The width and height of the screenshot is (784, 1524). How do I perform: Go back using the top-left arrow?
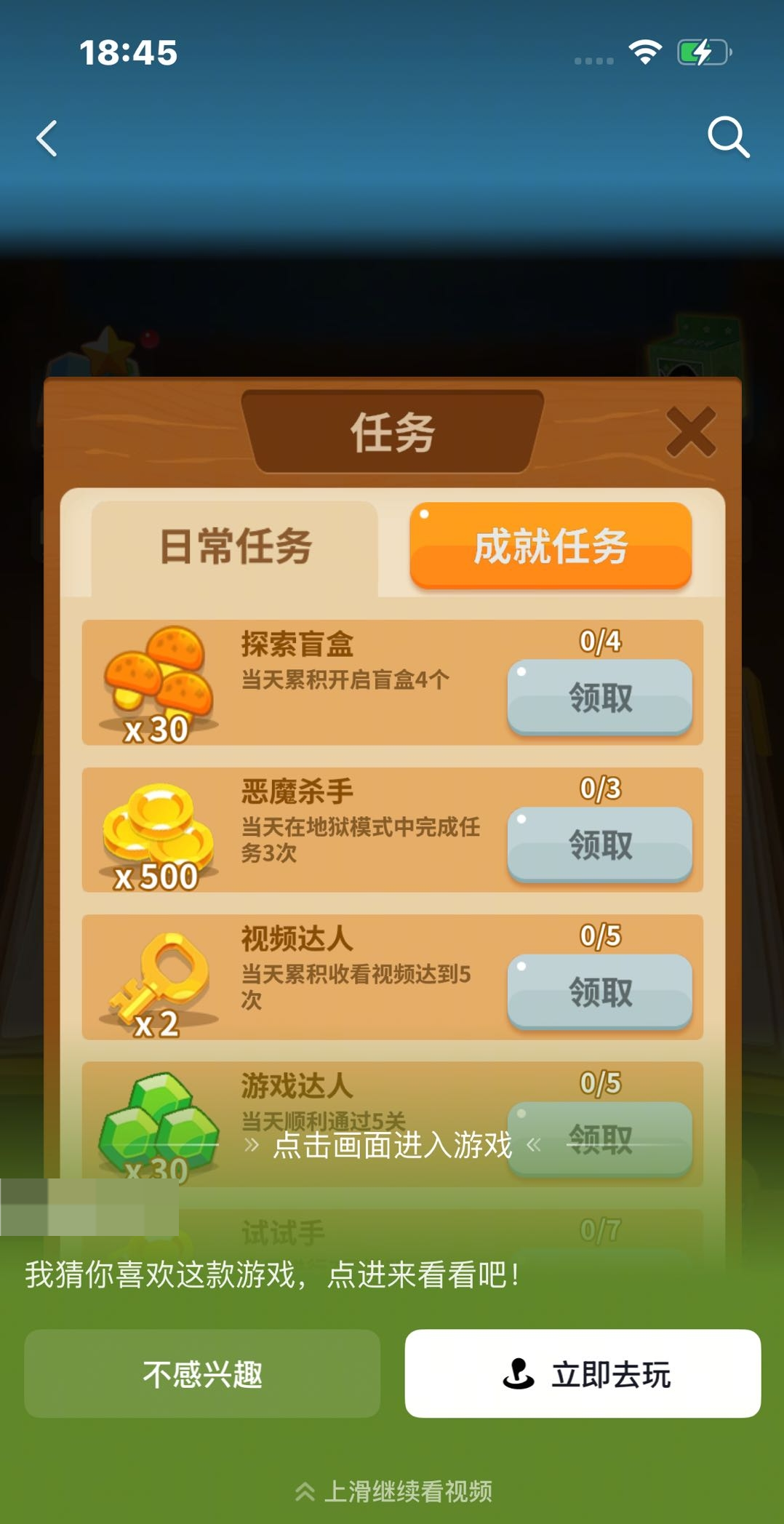coord(47,138)
